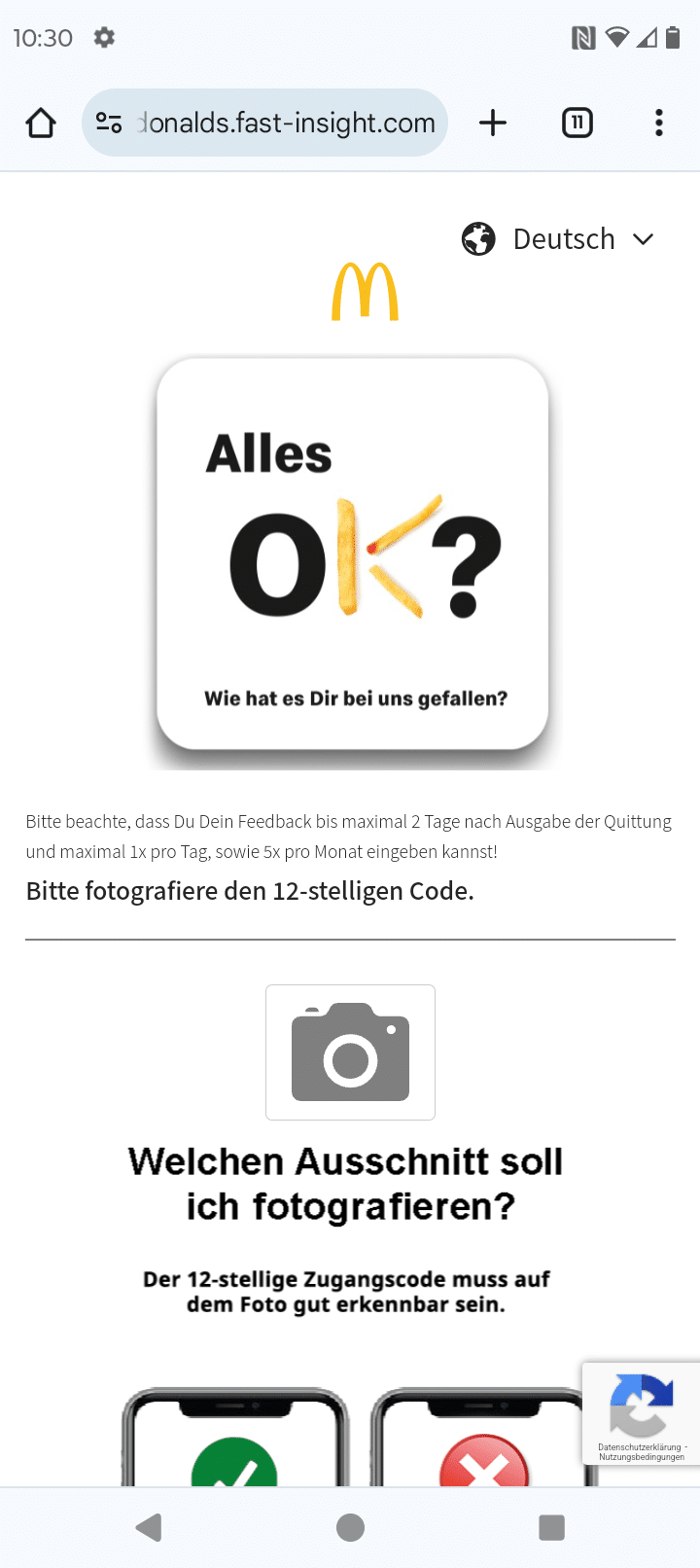This screenshot has width=700, height=1568.
Task: Go back using the system back button
Action: click(x=149, y=1527)
